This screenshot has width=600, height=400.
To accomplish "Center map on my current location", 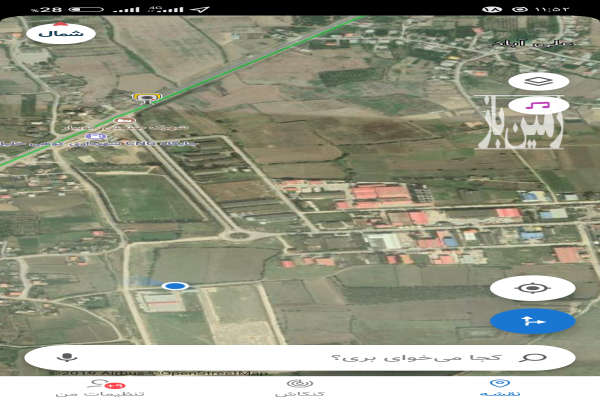I will [x=532, y=288].
